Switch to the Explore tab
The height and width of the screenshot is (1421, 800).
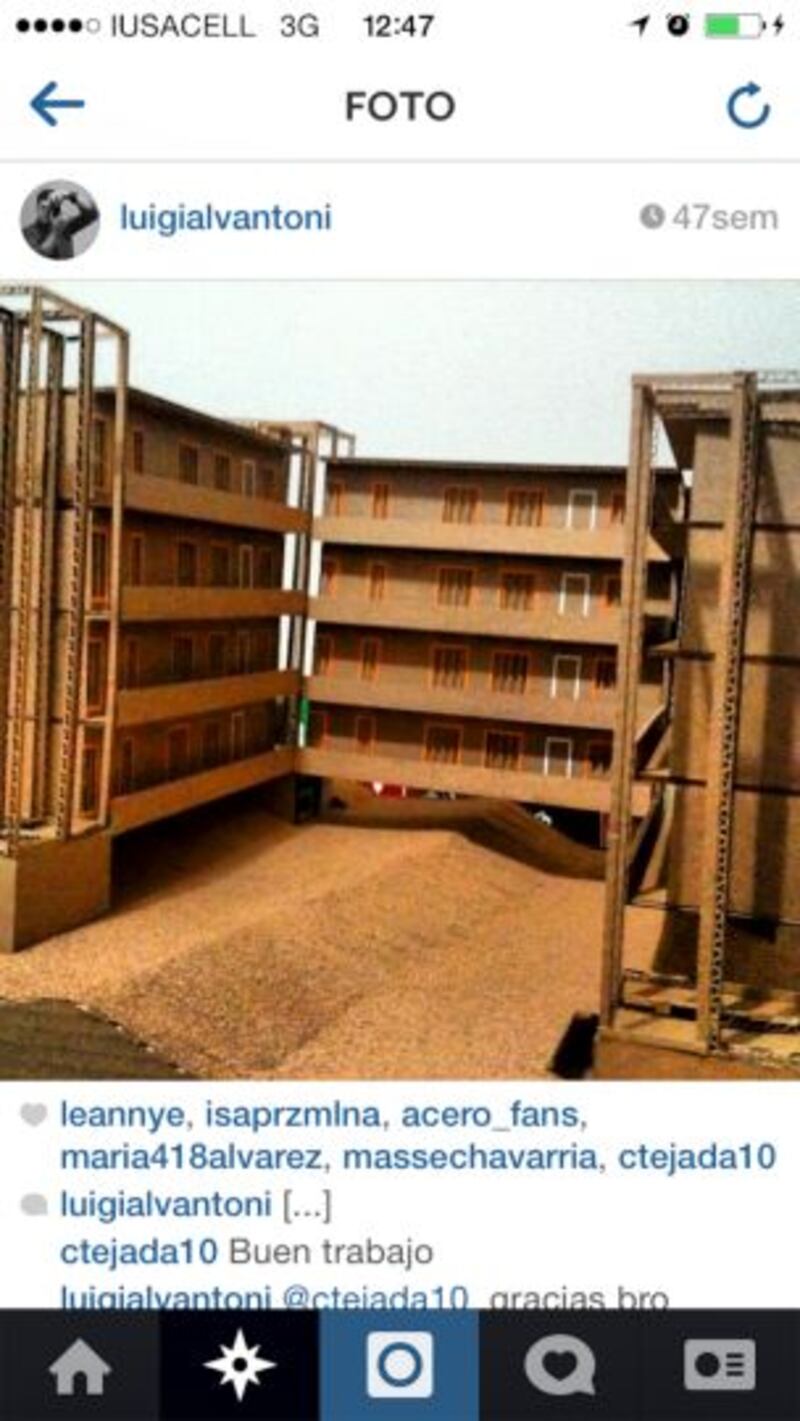[x=239, y=1366]
